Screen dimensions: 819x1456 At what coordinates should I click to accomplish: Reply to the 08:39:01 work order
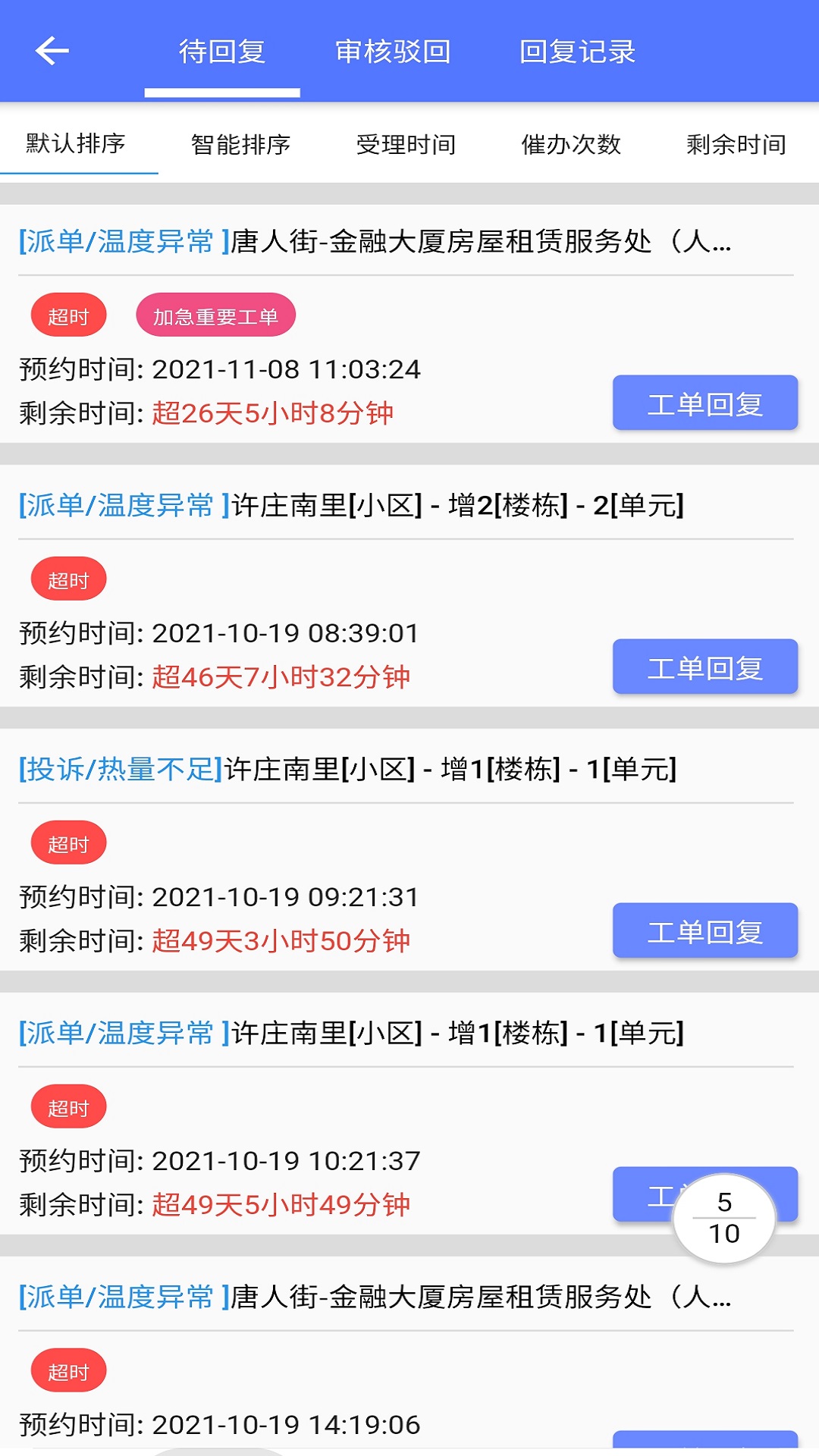tap(704, 667)
